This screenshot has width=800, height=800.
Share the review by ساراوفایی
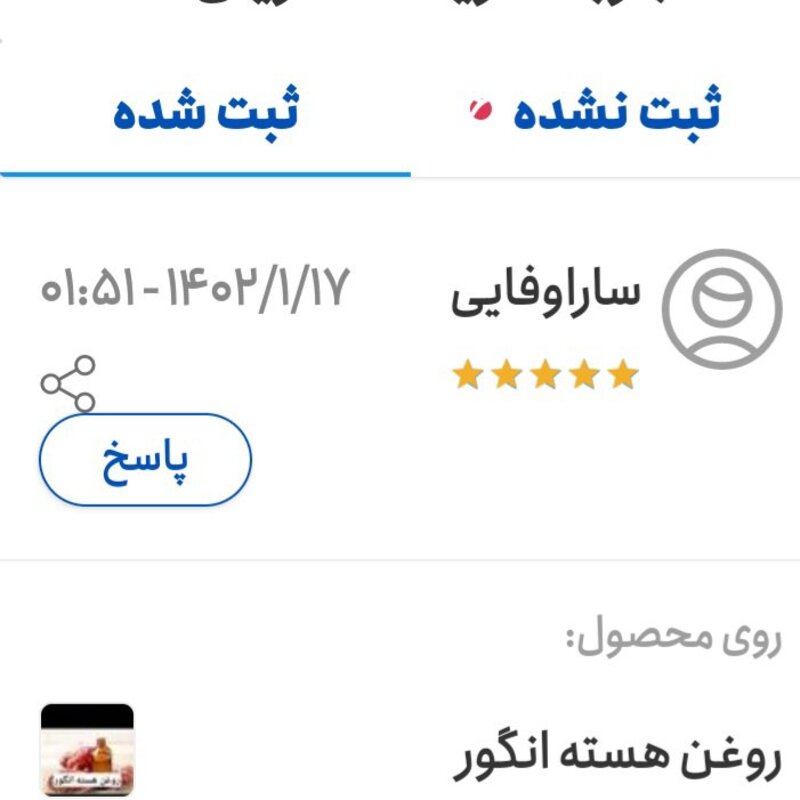click(68, 384)
